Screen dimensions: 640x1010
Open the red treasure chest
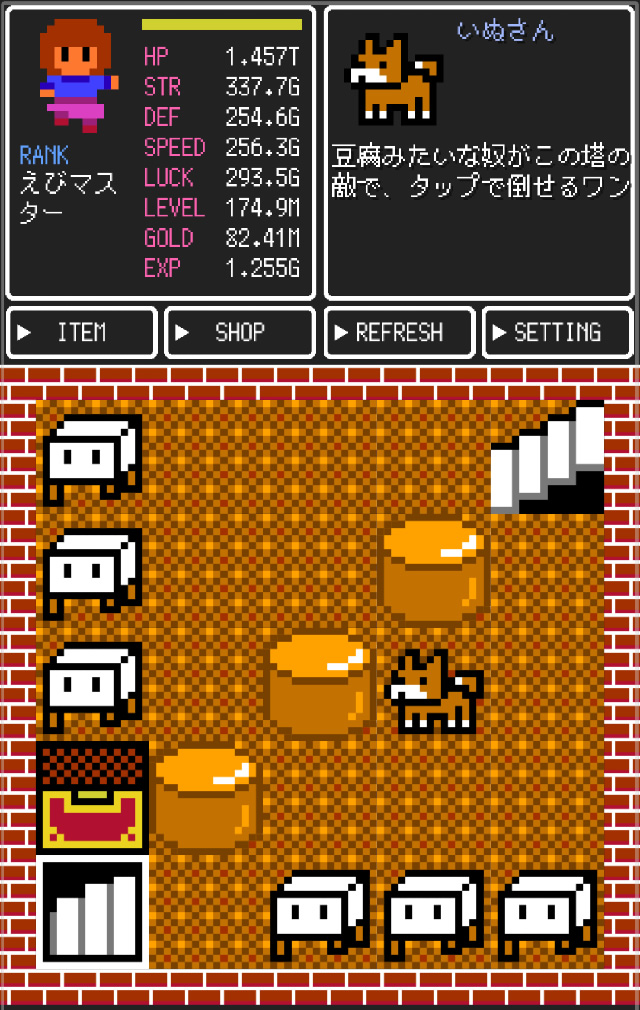point(92,798)
